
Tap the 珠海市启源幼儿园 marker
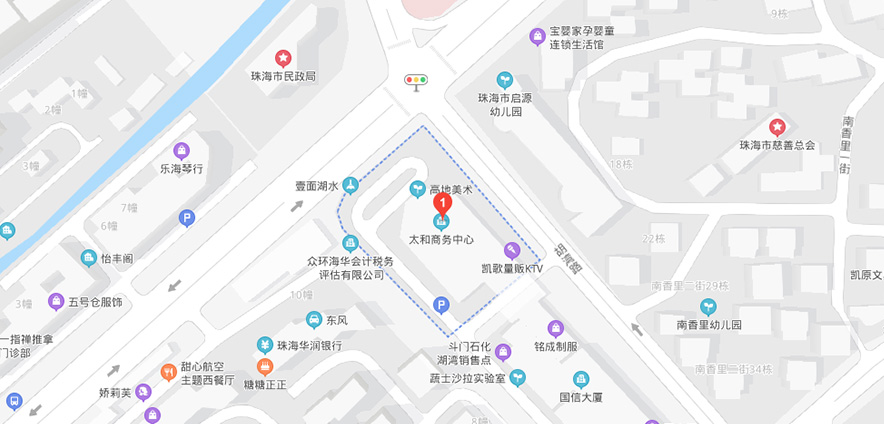505,80
